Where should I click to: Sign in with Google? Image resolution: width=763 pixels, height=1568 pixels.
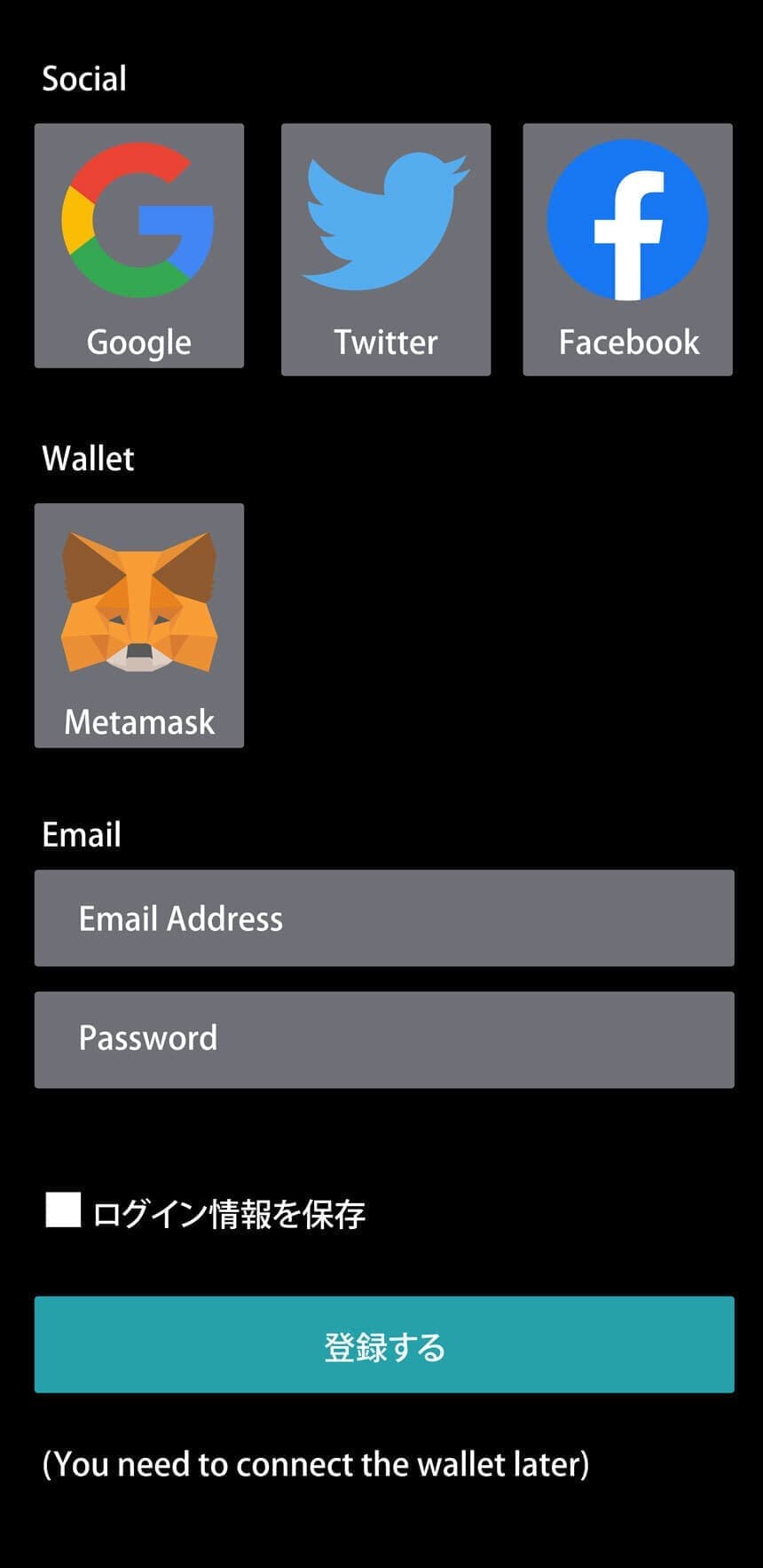point(139,246)
